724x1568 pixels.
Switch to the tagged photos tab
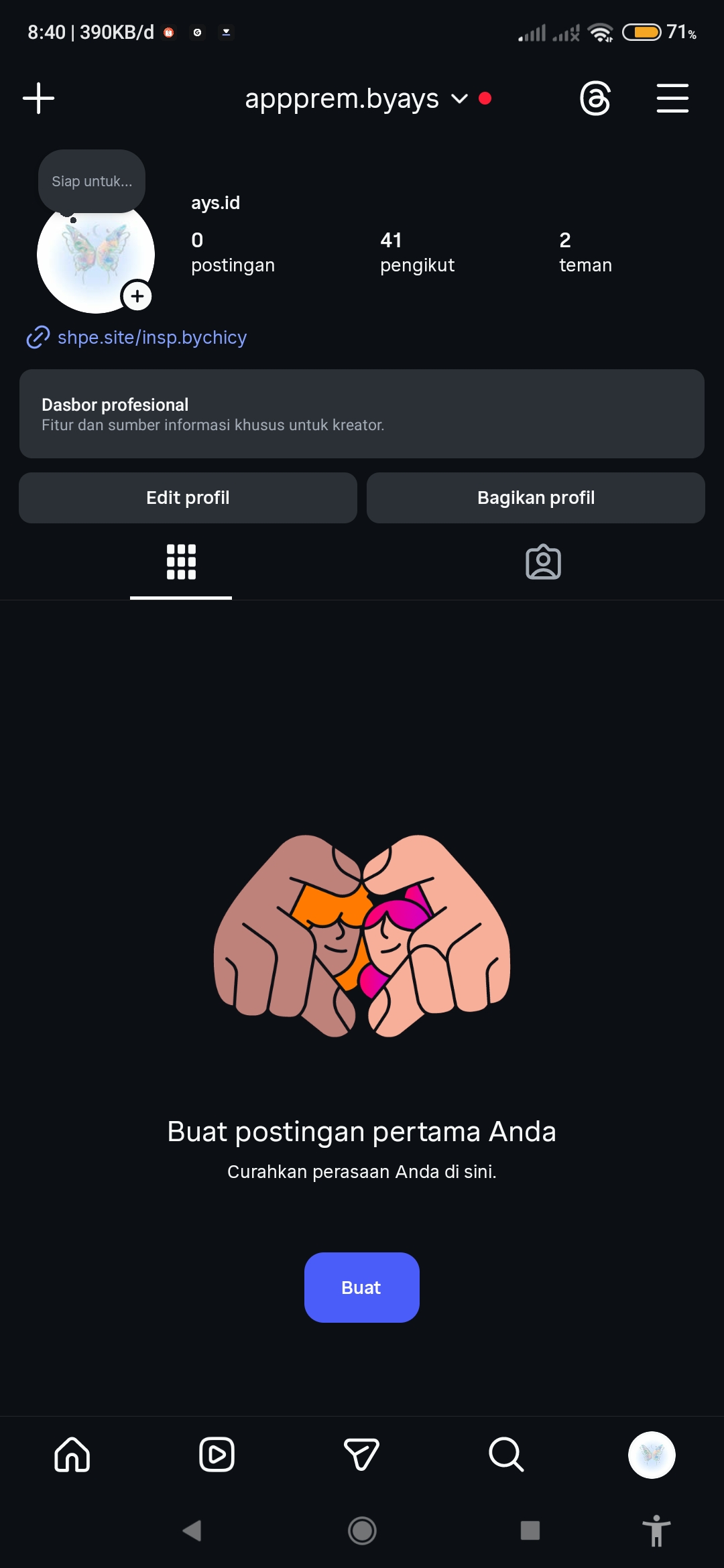(x=543, y=562)
